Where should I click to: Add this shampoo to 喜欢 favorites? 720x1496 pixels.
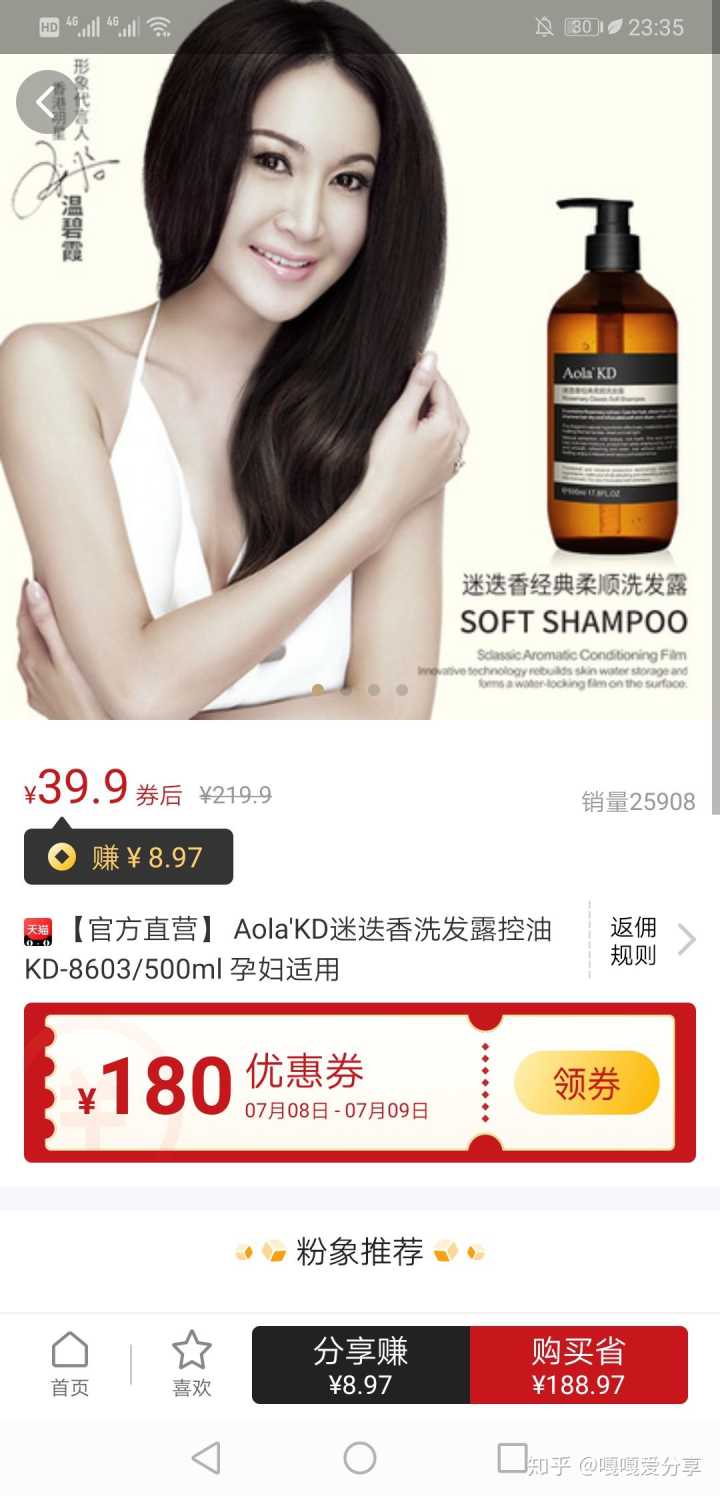click(x=191, y=1364)
